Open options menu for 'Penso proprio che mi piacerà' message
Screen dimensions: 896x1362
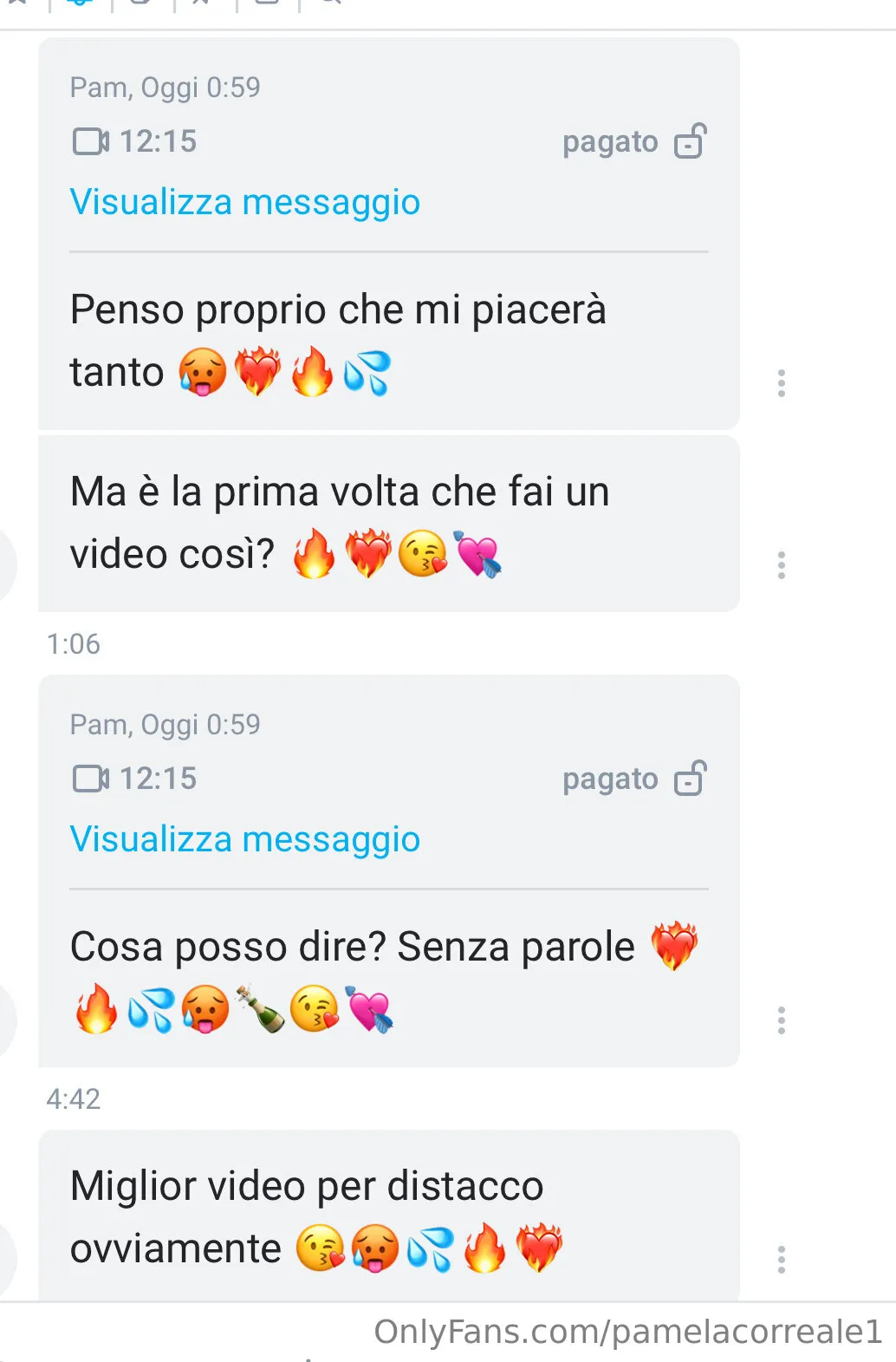point(782,383)
